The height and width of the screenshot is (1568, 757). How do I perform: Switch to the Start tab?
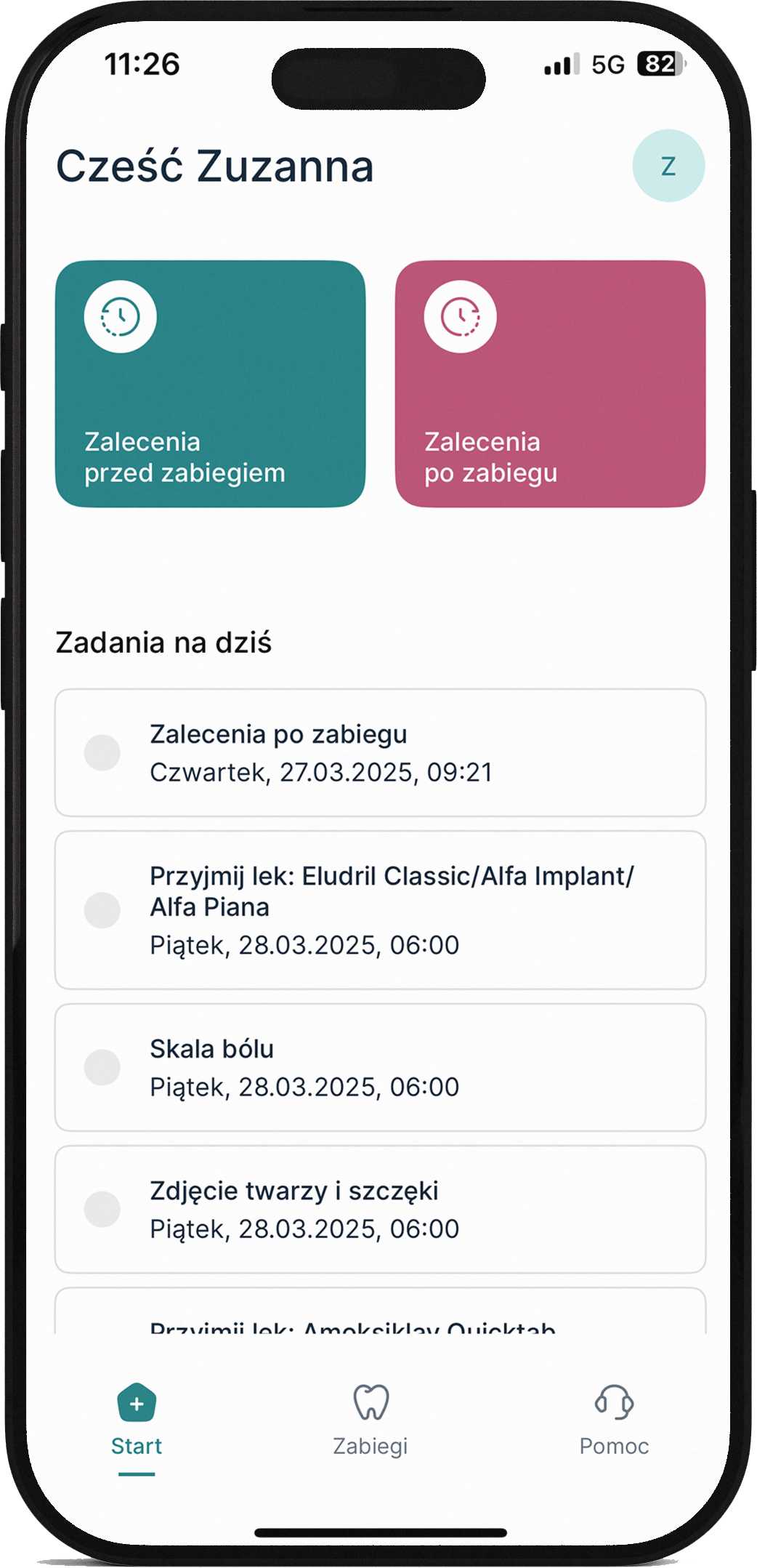pos(137,1420)
